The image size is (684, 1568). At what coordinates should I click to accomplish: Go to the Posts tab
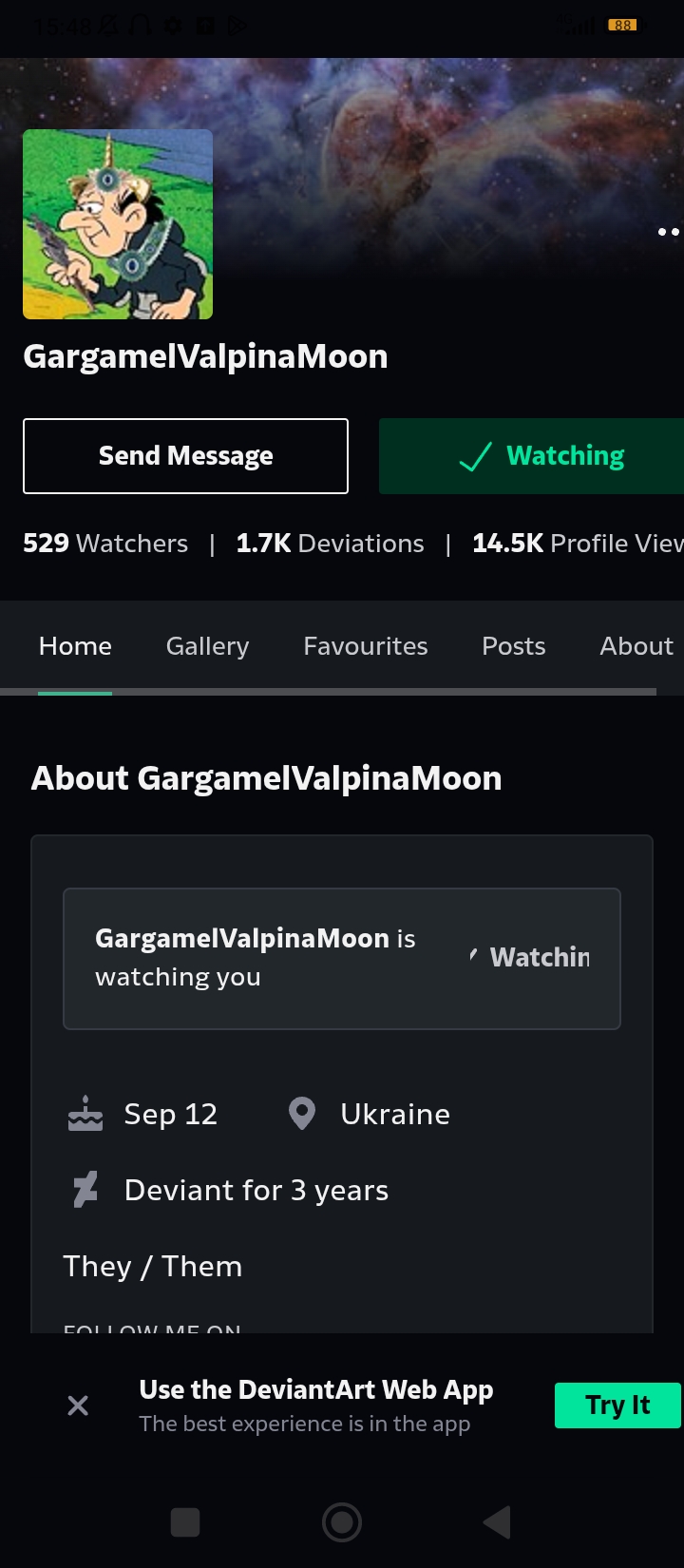click(x=513, y=646)
